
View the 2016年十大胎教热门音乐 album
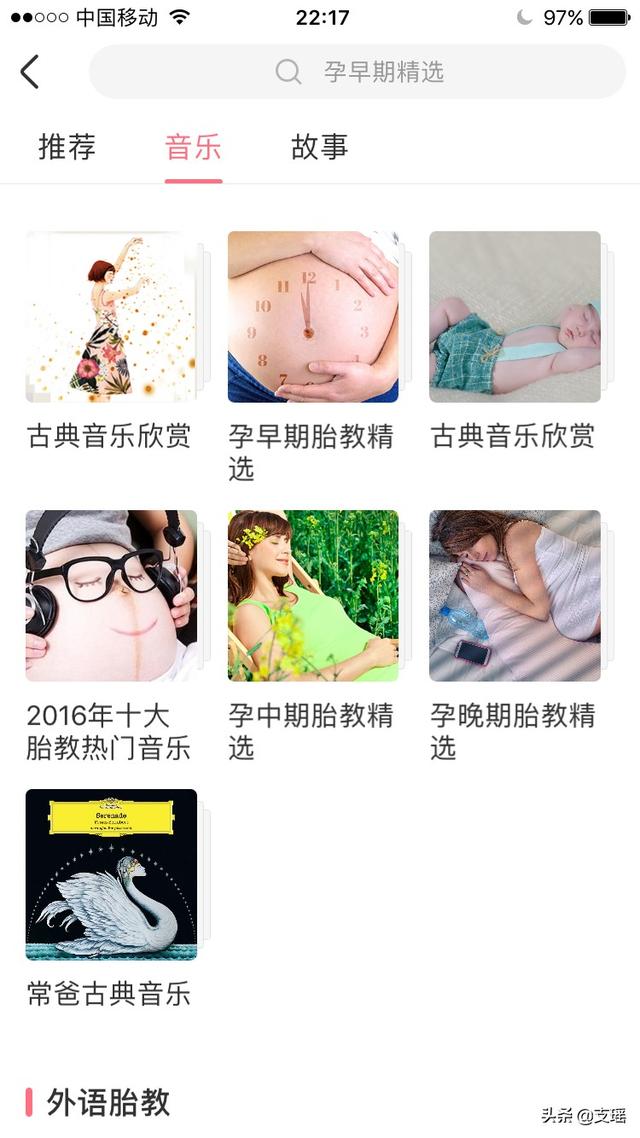[x=111, y=596]
